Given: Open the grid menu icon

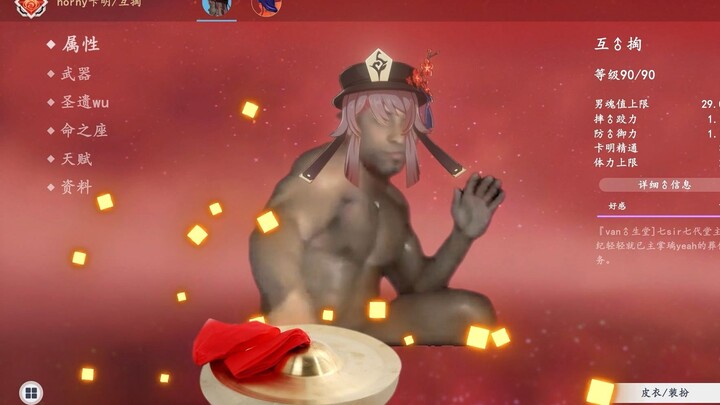Looking at the screenshot, I should [31, 393].
